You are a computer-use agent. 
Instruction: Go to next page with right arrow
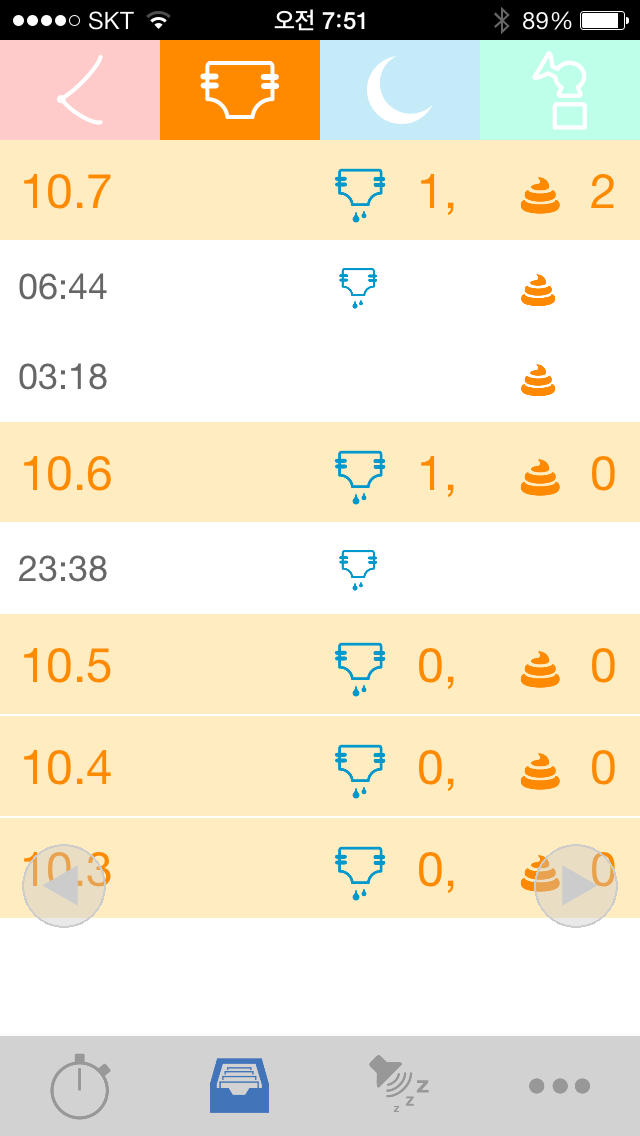[x=576, y=885]
